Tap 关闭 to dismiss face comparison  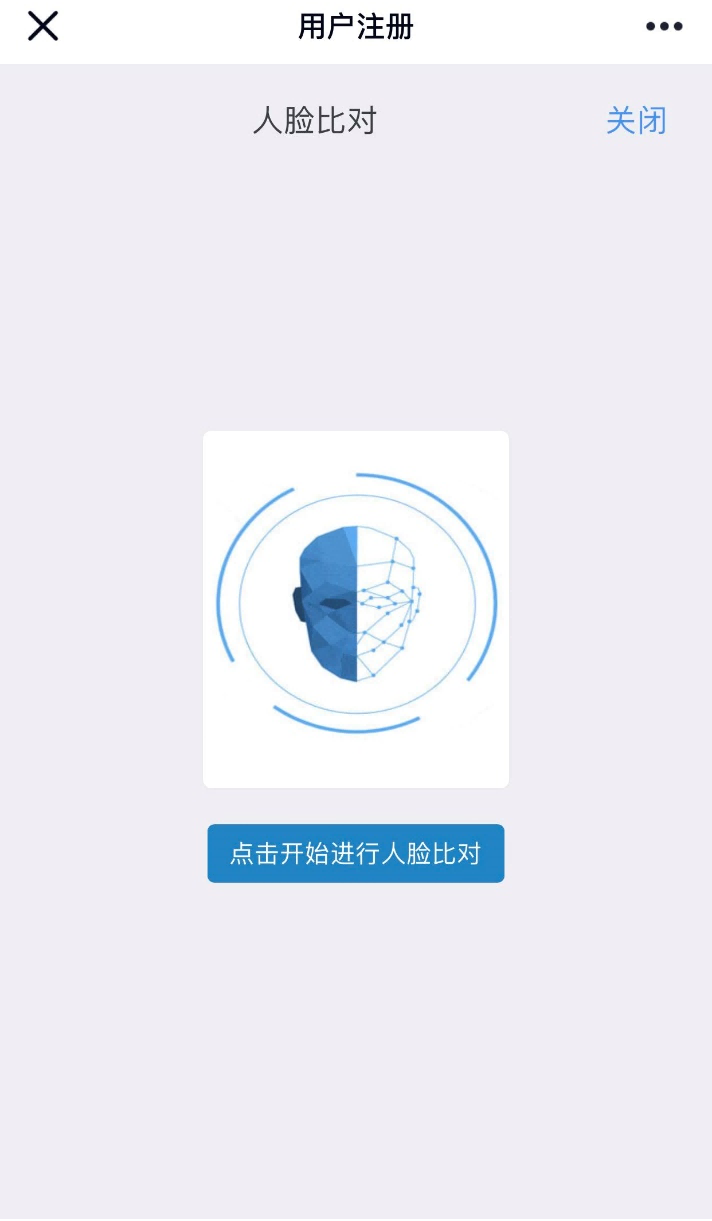pyautogui.click(x=636, y=121)
